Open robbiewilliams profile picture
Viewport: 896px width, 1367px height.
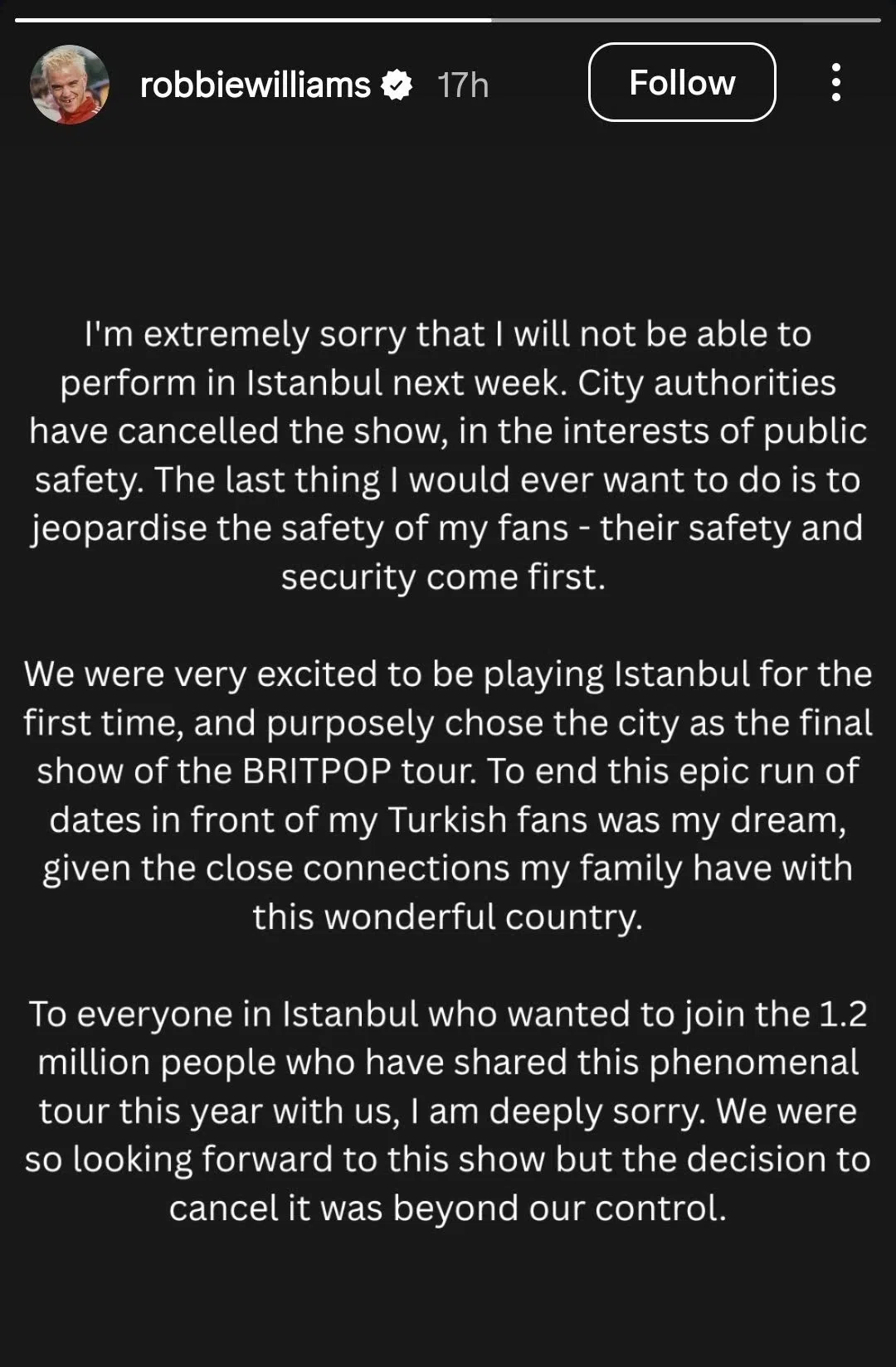click(70, 85)
